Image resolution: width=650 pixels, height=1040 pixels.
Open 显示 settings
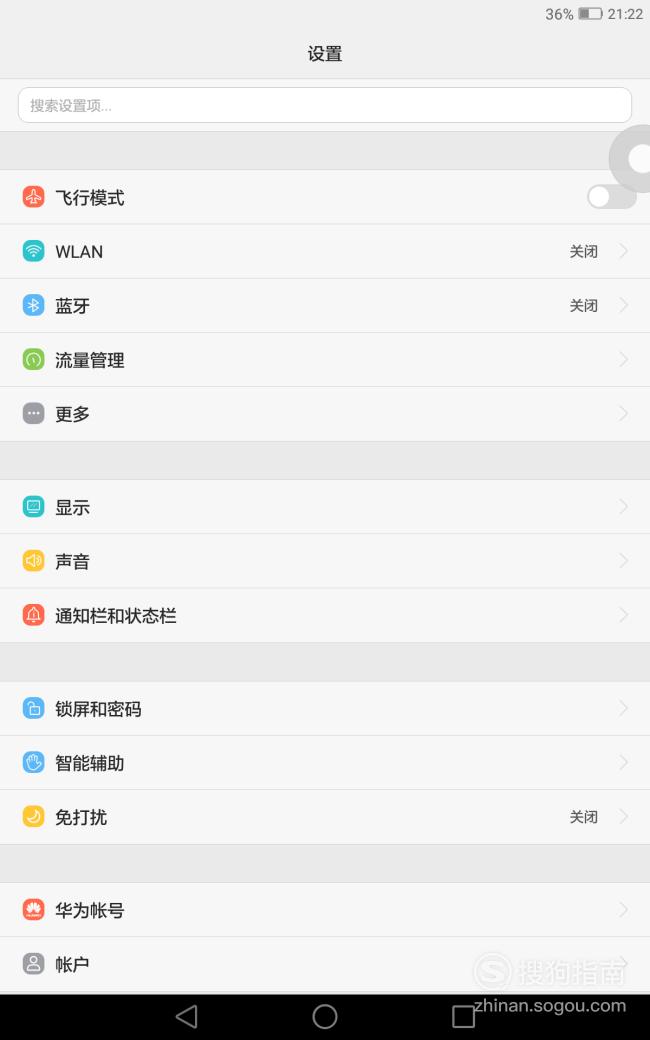pyautogui.click(x=325, y=507)
